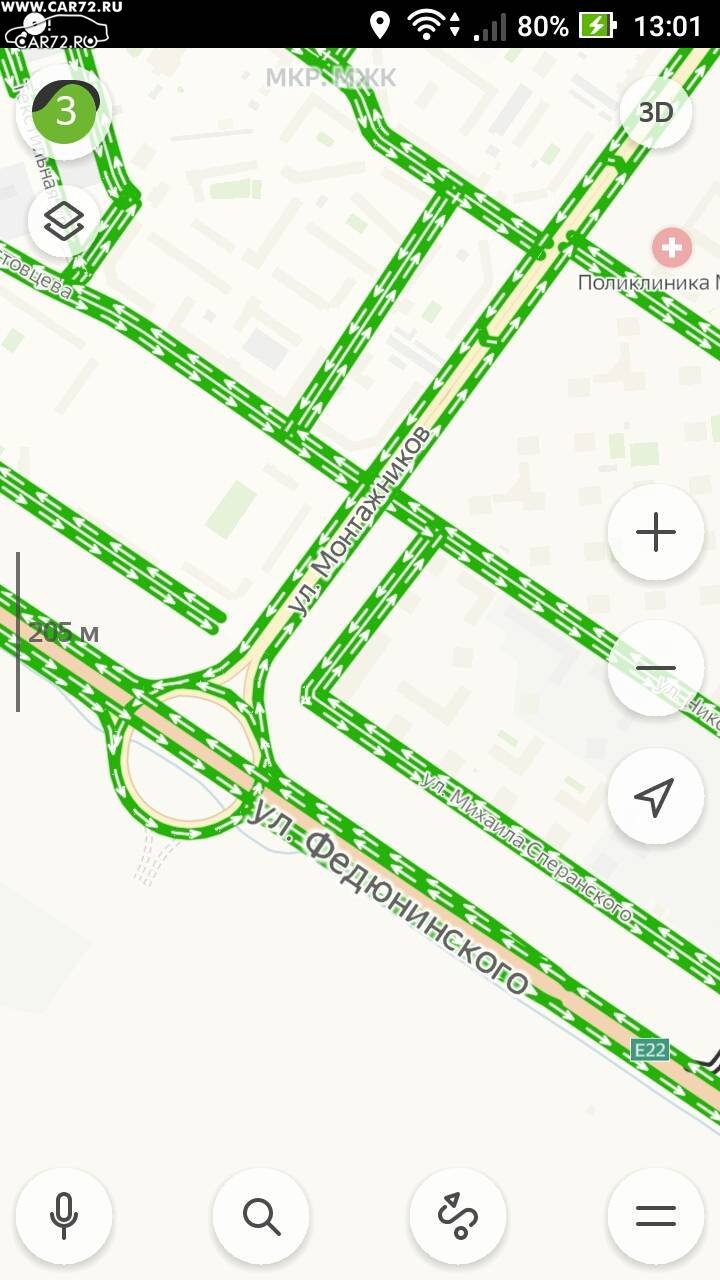Tap the Поликлиника marker on the map
The width and height of the screenshot is (720, 1280).
click(672, 247)
